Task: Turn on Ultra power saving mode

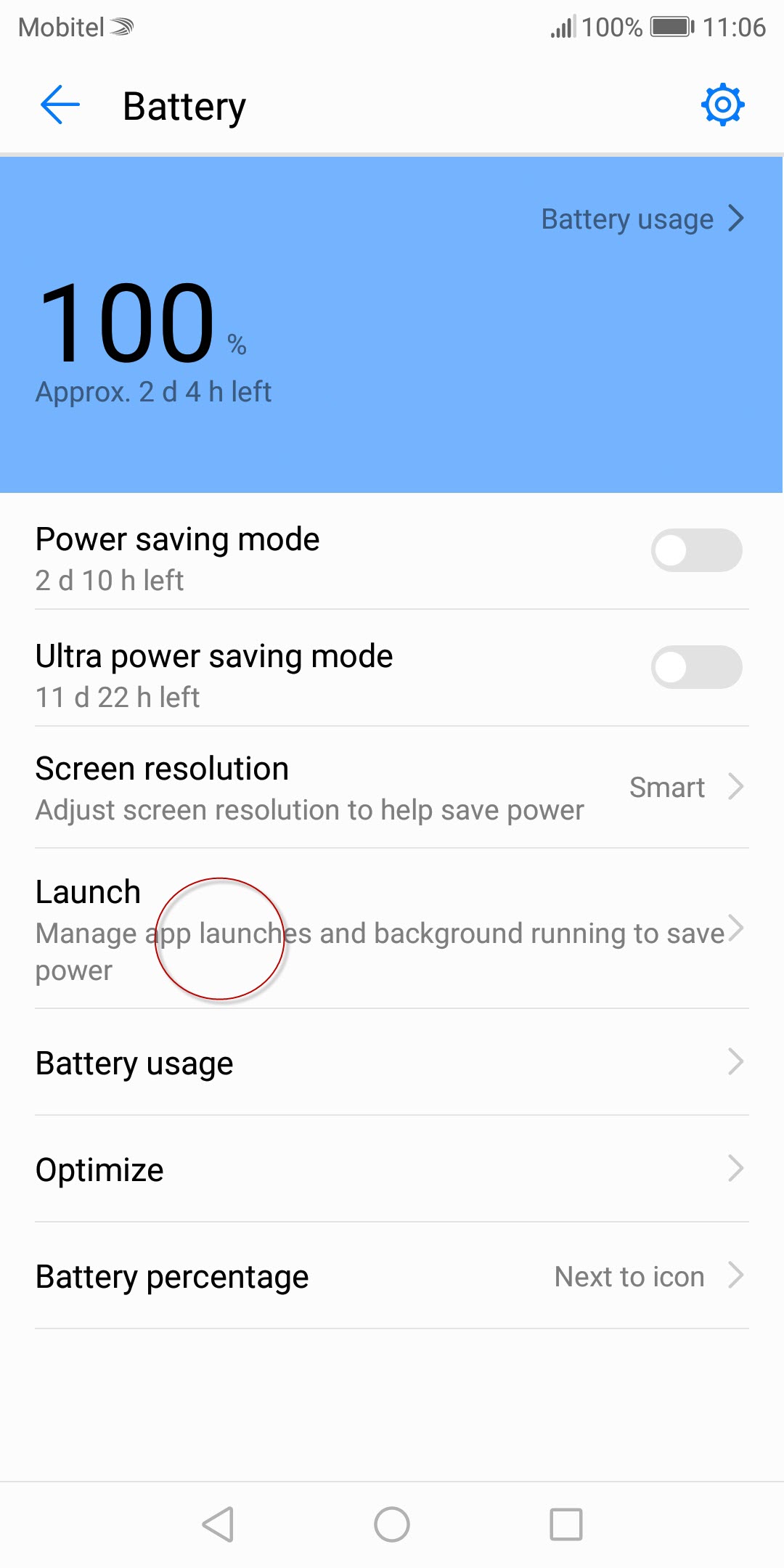Action: [695, 667]
